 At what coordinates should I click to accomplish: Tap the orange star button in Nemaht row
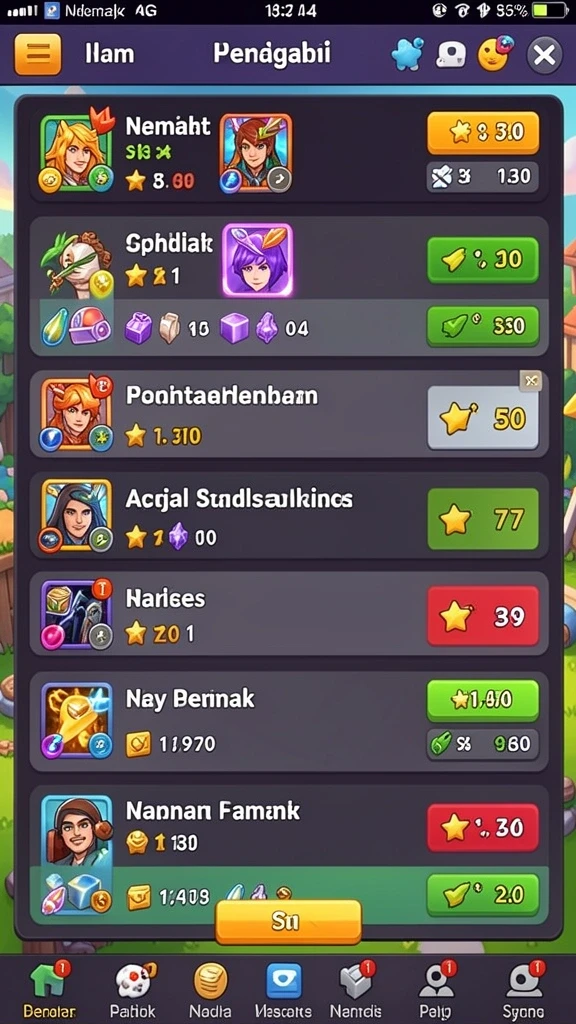[483, 133]
